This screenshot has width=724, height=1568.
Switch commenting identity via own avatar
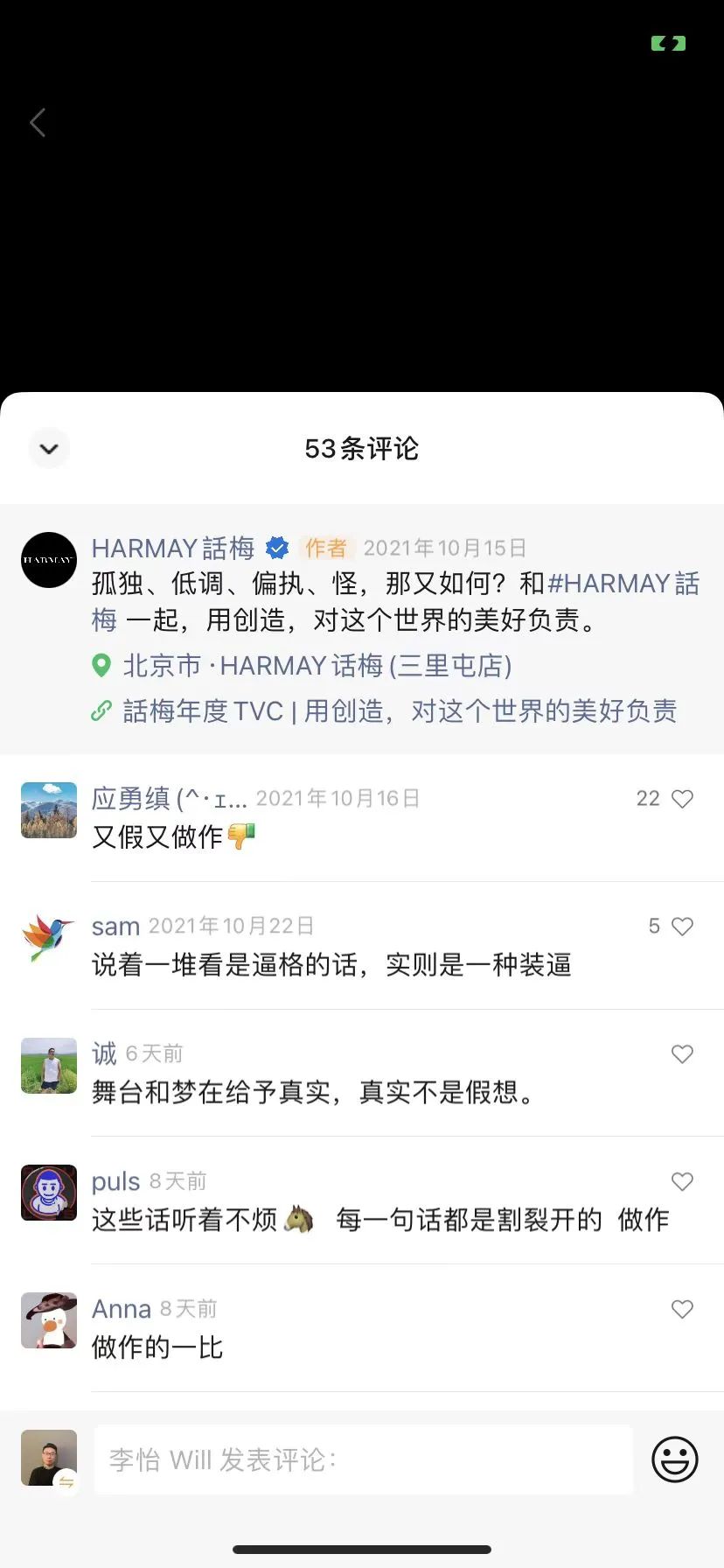[51, 1459]
